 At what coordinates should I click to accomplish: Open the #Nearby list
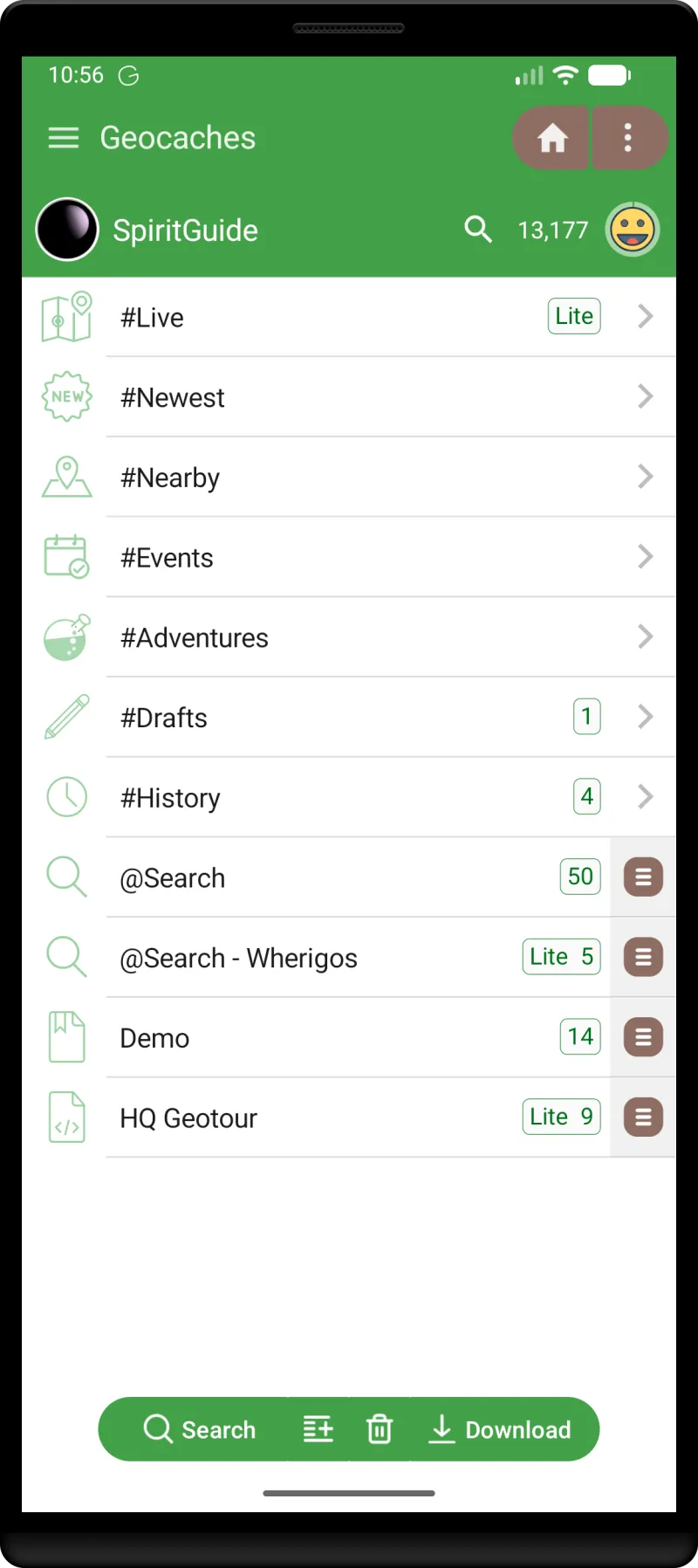point(349,478)
